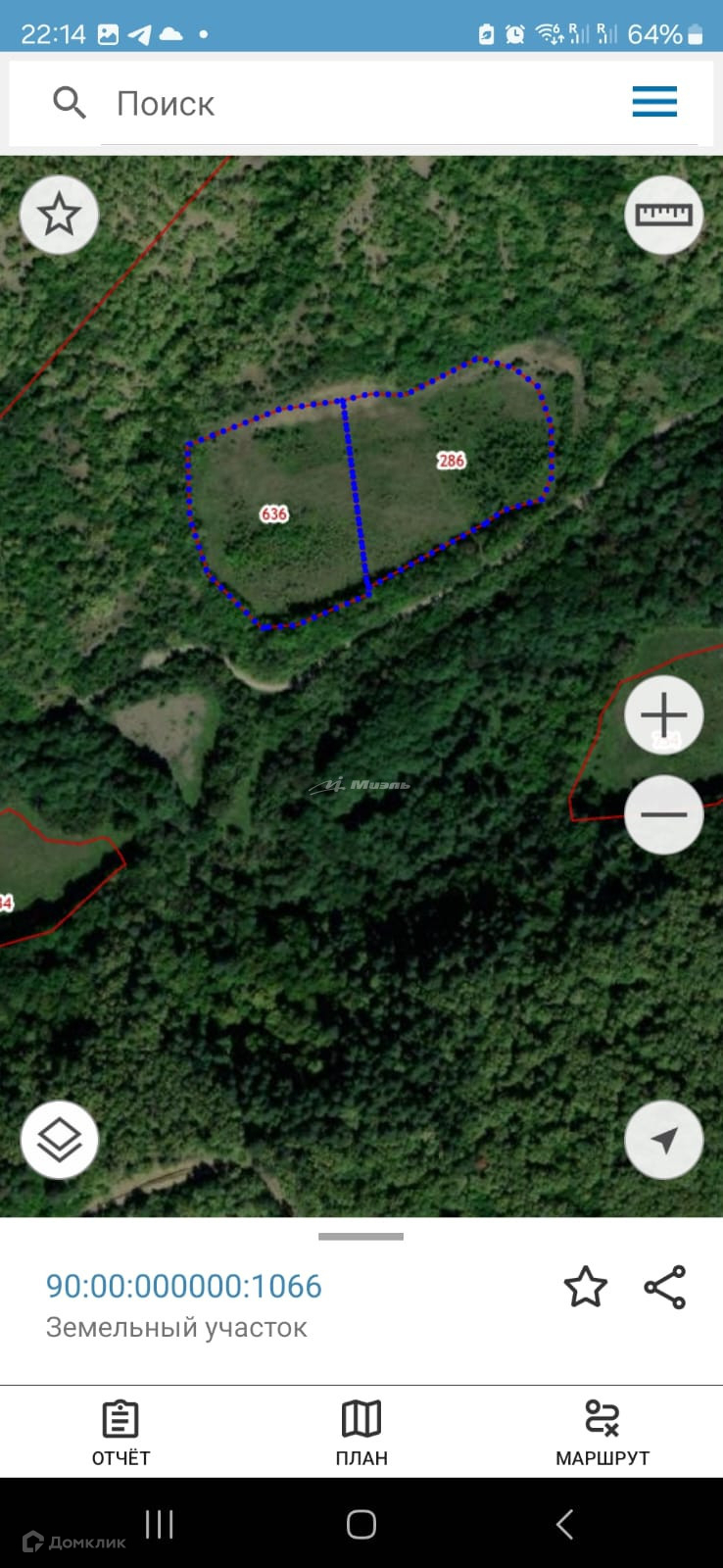The image size is (723, 1568).
Task: Center map on my location
Action: point(663,1139)
